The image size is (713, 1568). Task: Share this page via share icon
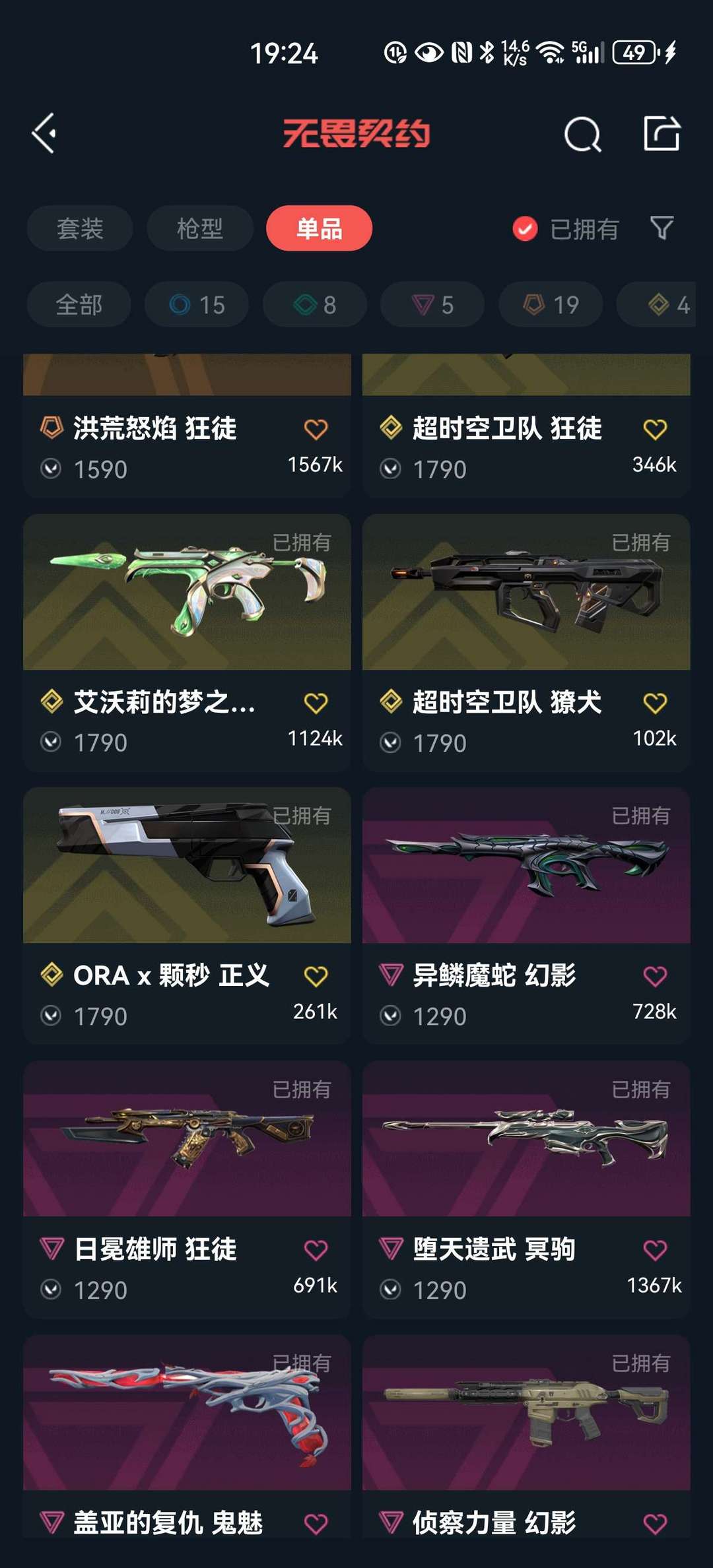tap(662, 134)
